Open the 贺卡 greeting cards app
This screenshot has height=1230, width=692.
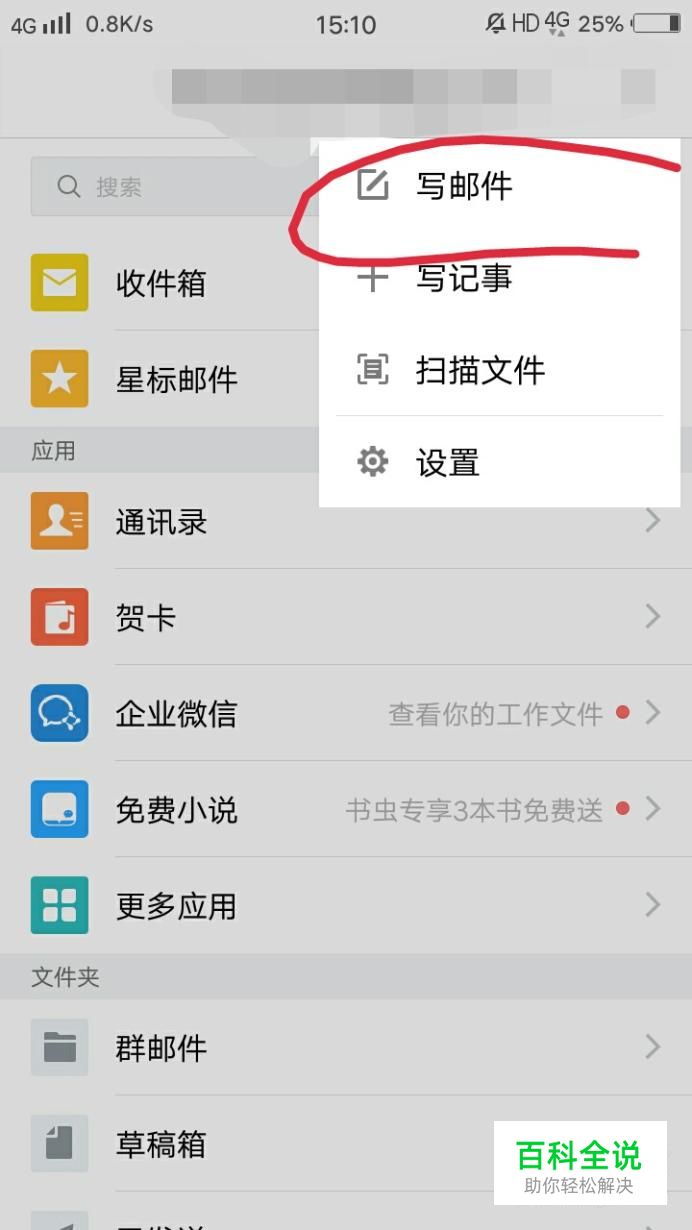pyautogui.click(x=346, y=617)
